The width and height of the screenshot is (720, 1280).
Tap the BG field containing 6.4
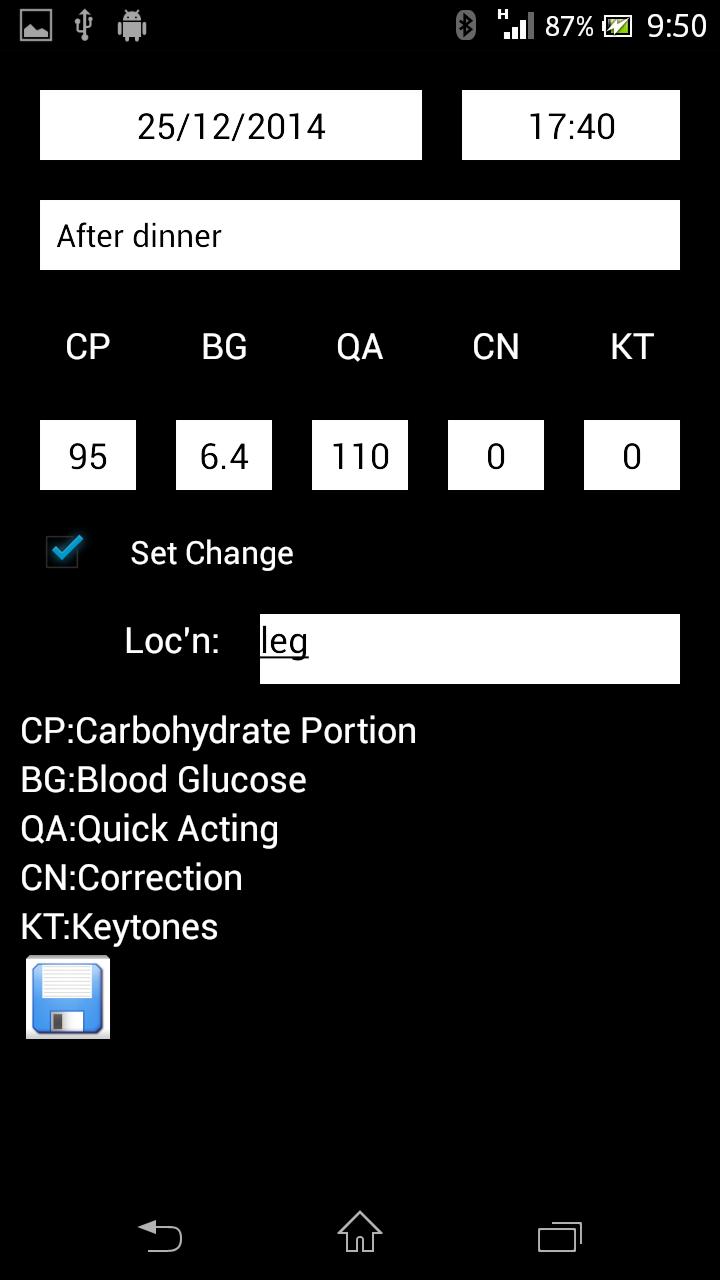click(223, 455)
